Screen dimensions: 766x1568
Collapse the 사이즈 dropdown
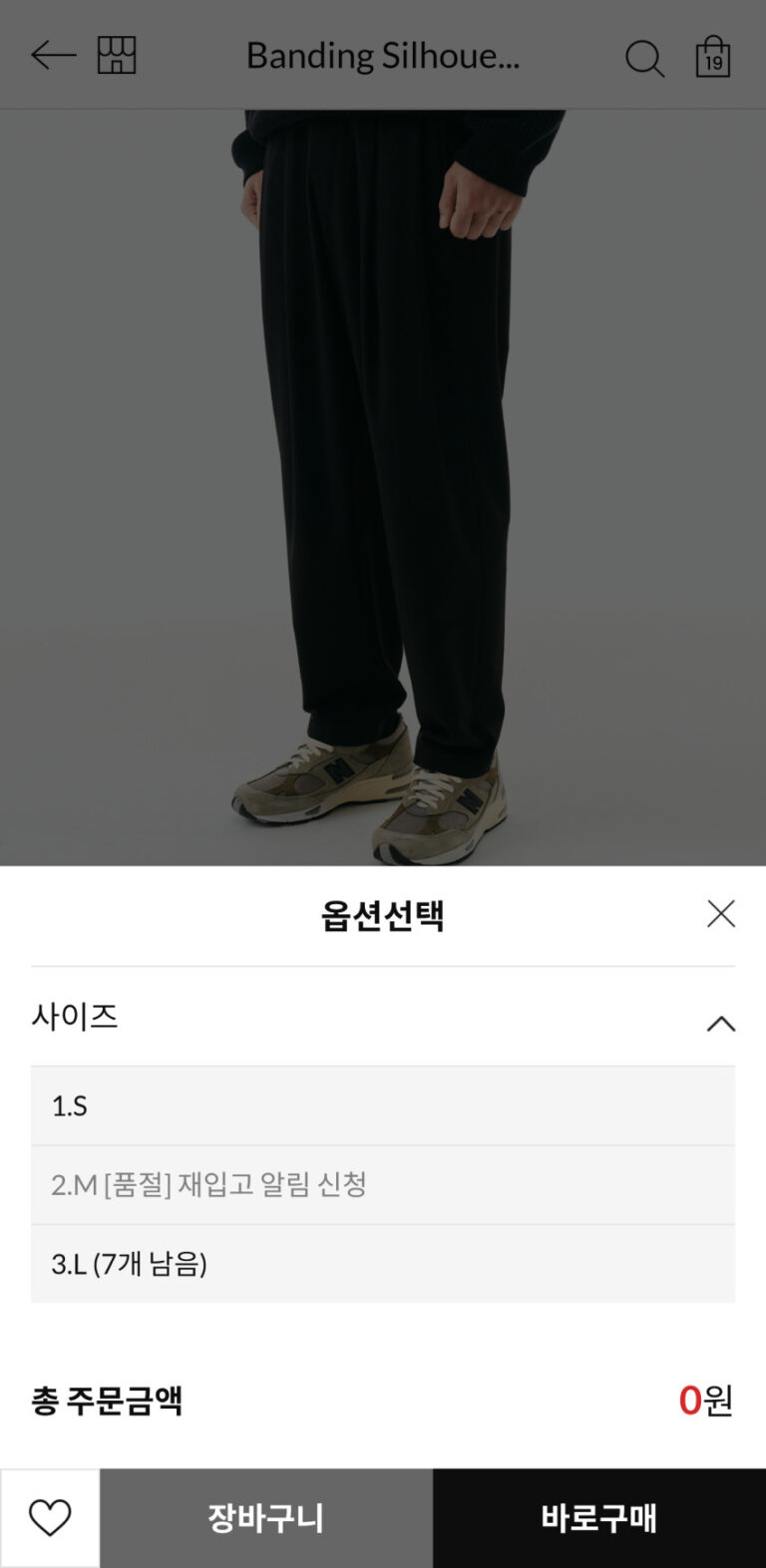pyautogui.click(x=720, y=1024)
